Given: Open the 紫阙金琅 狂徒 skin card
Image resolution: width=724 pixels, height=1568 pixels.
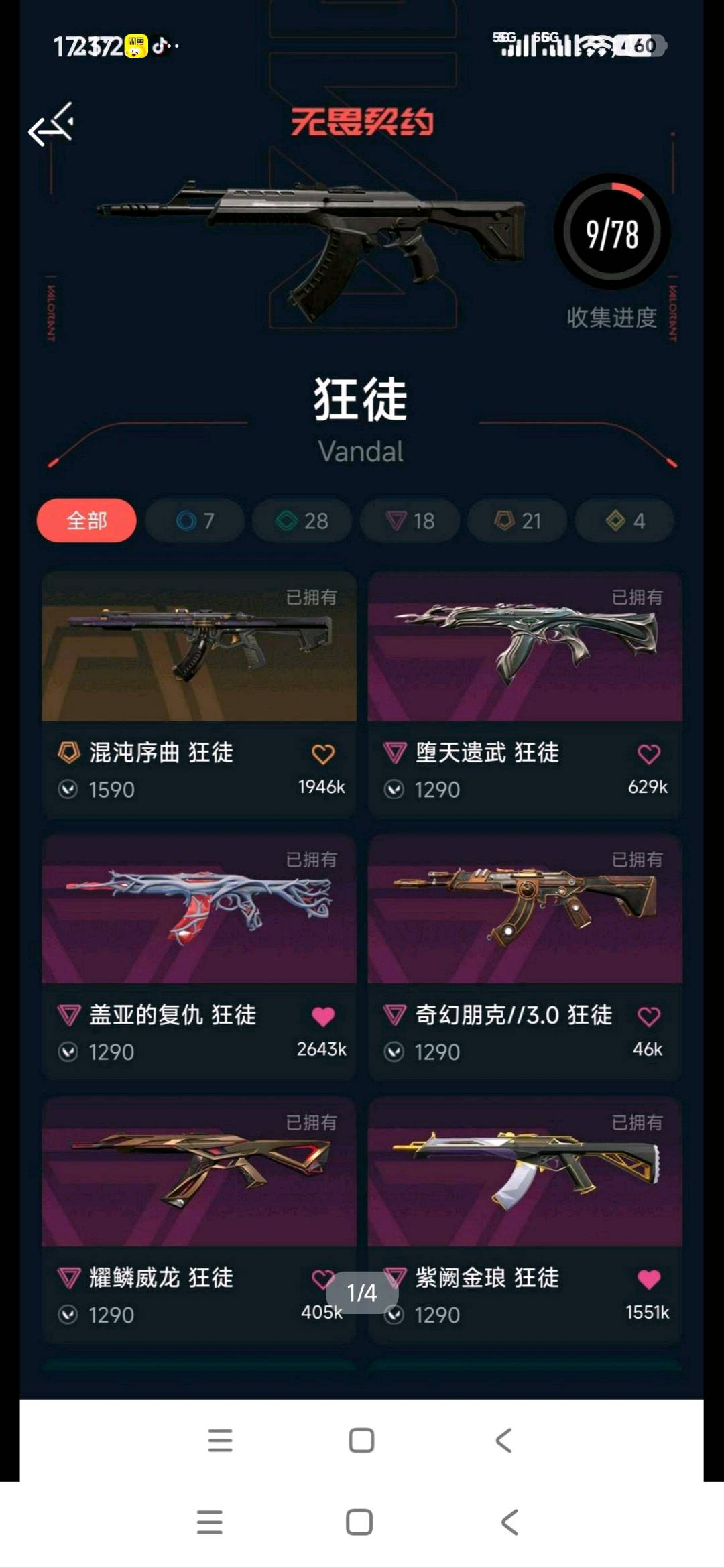Looking at the screenshot, I should (525, 1172).
